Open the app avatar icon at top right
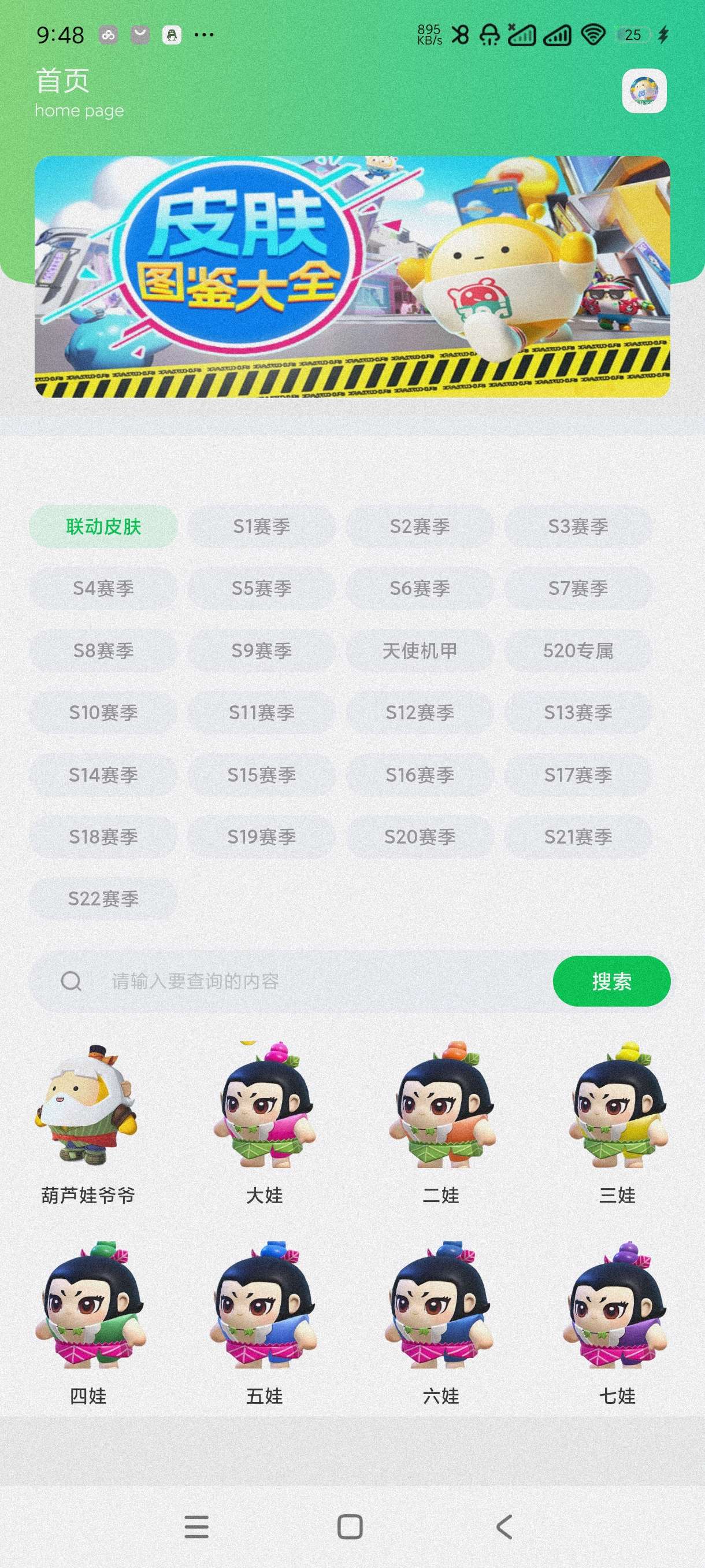Image resolution: width=705 pixels, height=1568 pixels. point(644,91)
